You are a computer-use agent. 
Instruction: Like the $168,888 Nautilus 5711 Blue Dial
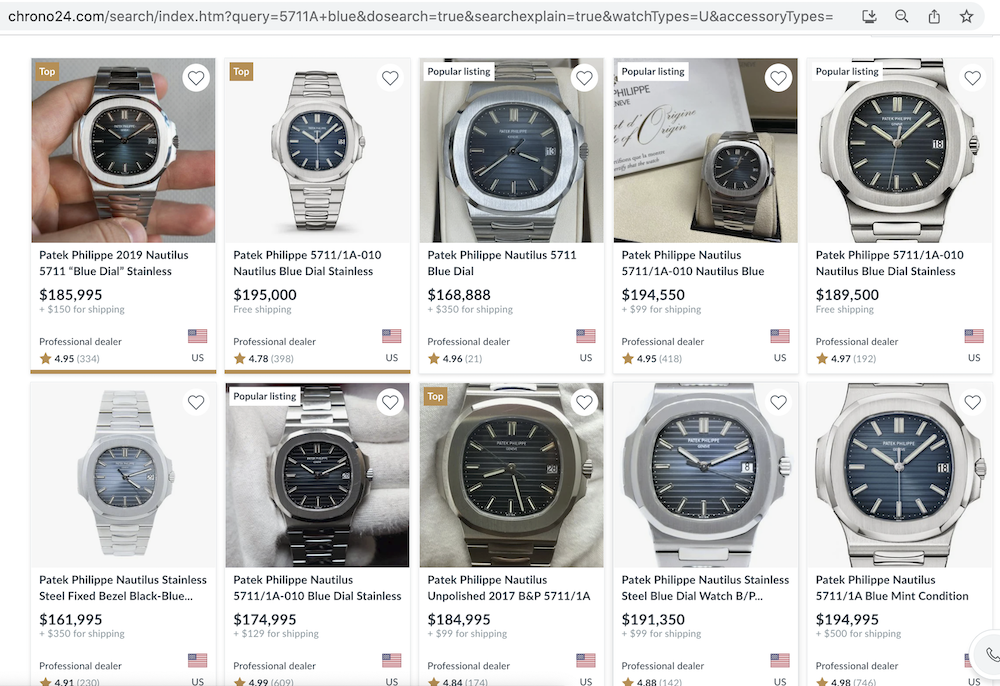tap(584, 78)
